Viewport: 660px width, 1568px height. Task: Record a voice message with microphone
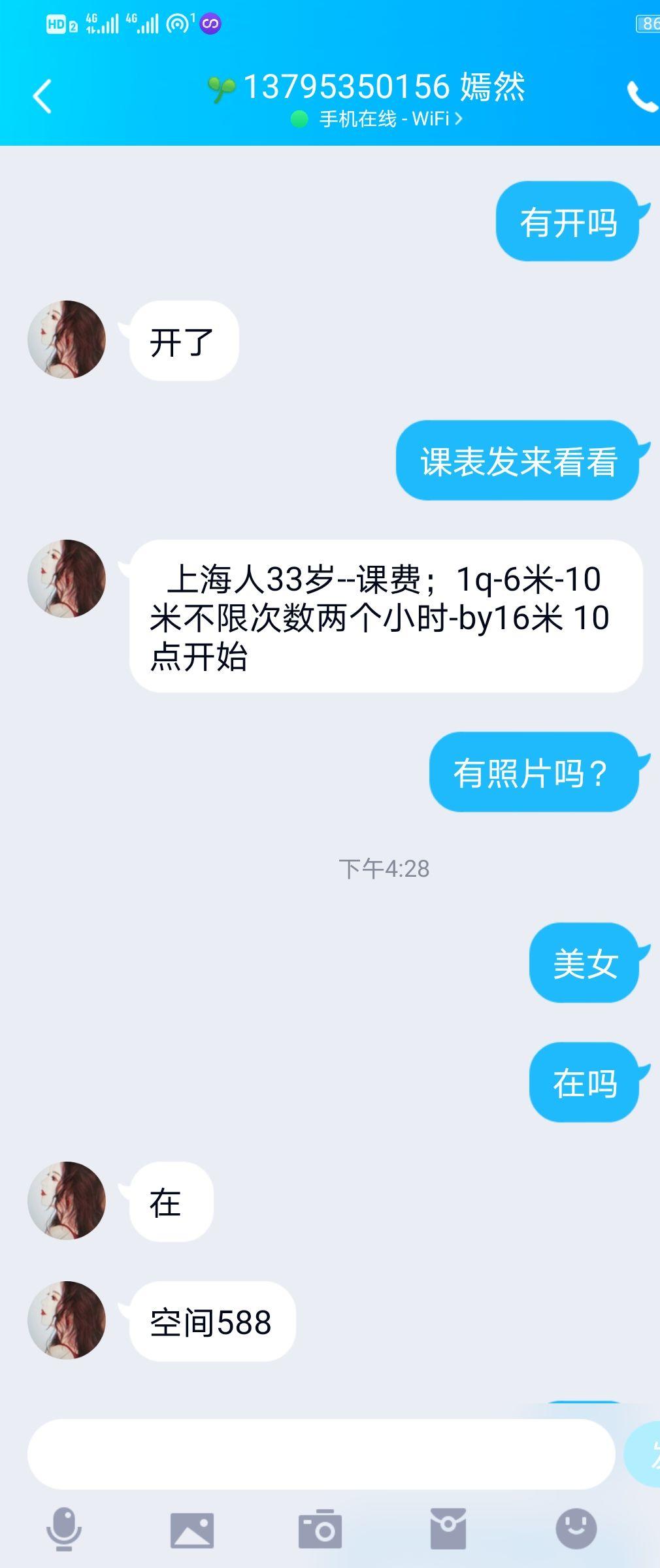point(64,1529)
